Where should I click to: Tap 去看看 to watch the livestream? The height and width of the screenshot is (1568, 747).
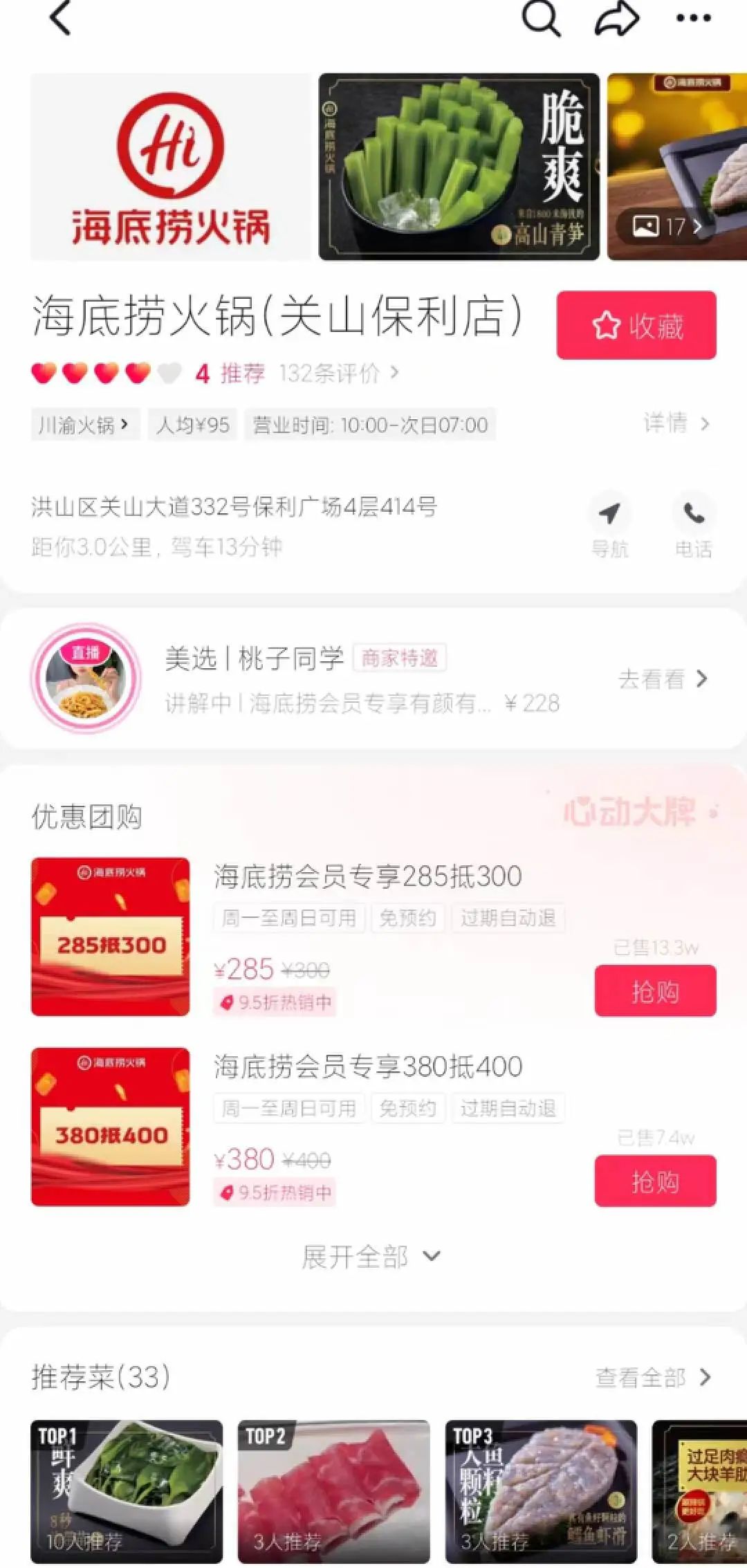point(662,679)
